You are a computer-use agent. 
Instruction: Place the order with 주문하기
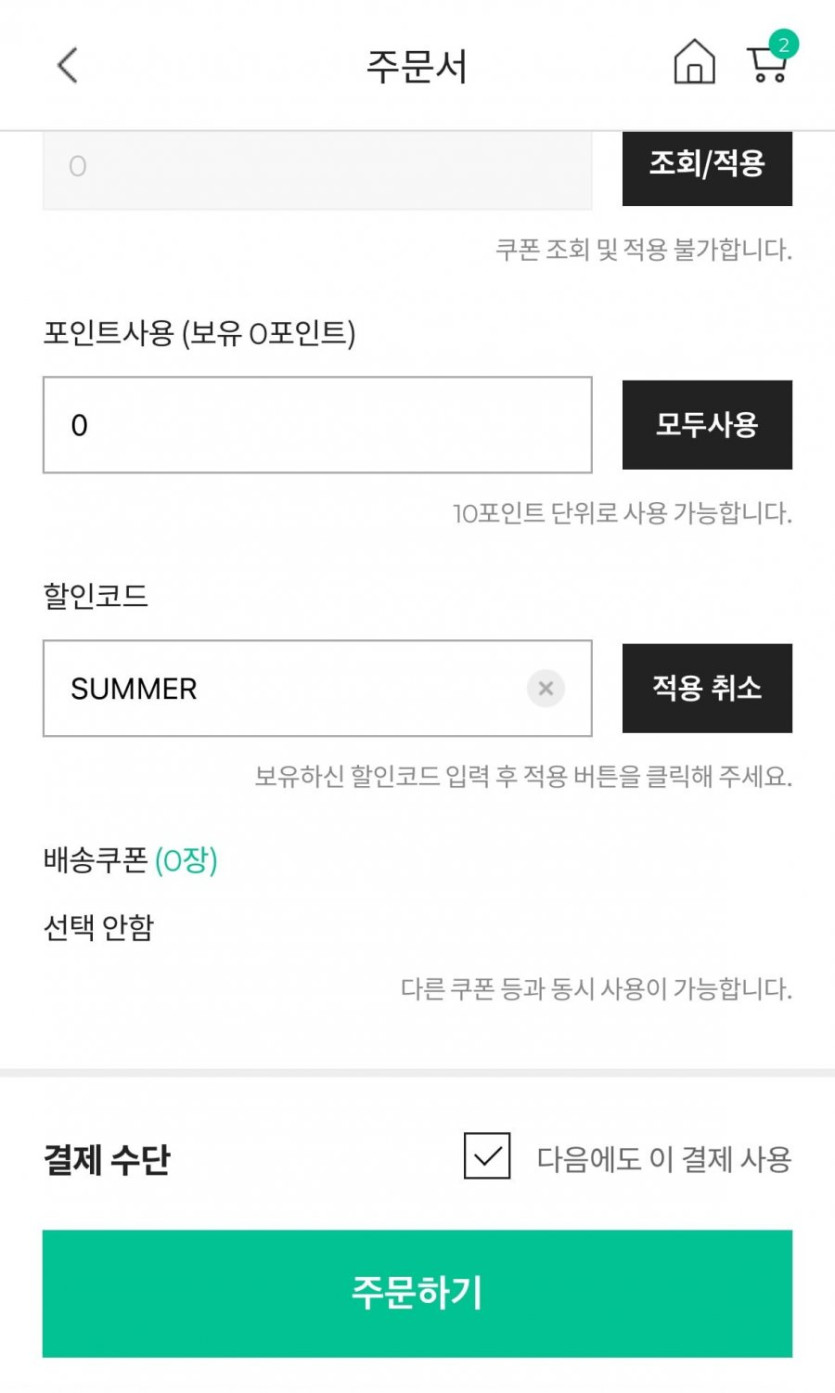pos(417,1293)
